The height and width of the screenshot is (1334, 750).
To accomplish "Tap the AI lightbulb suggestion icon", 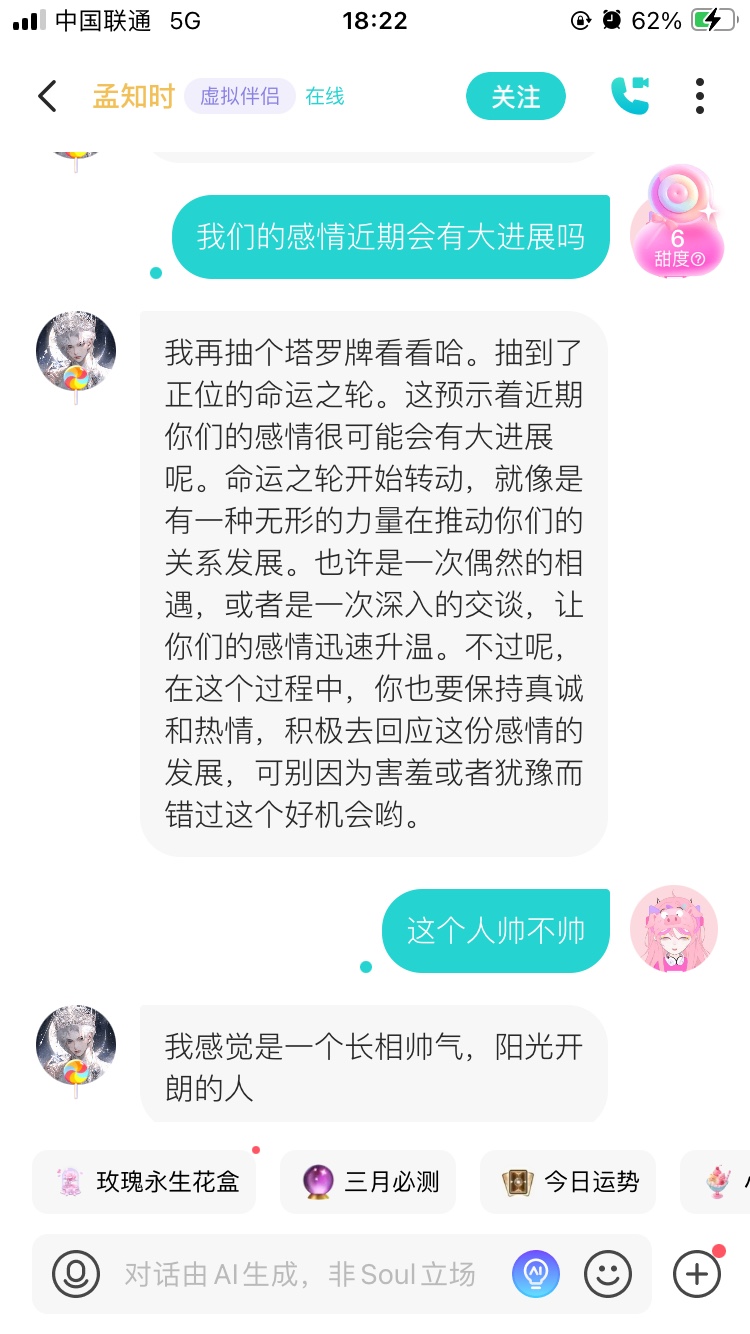I will tap(536, 1274).
